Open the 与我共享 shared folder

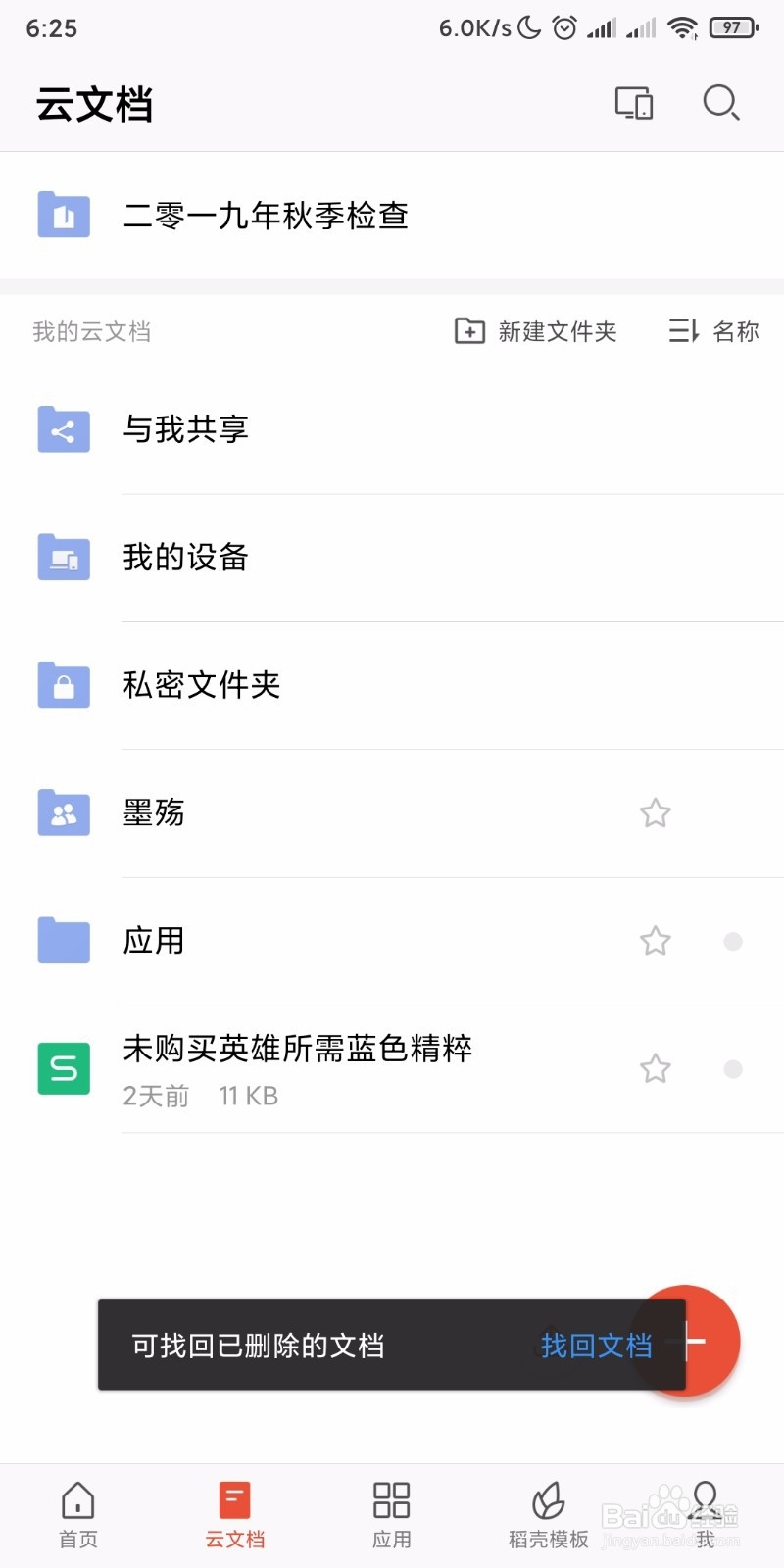[188, 429]
